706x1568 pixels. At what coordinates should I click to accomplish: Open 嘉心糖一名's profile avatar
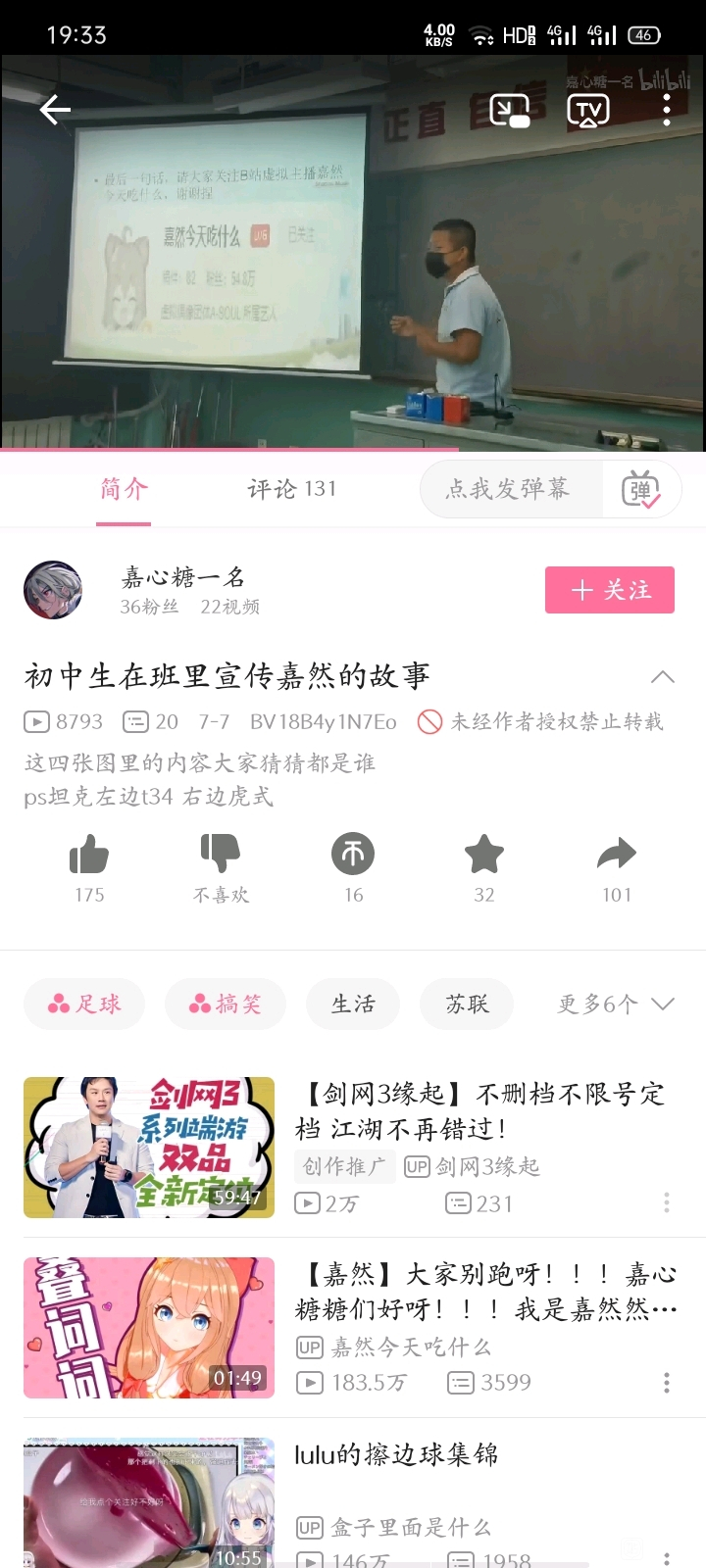(x=53, y=590)
